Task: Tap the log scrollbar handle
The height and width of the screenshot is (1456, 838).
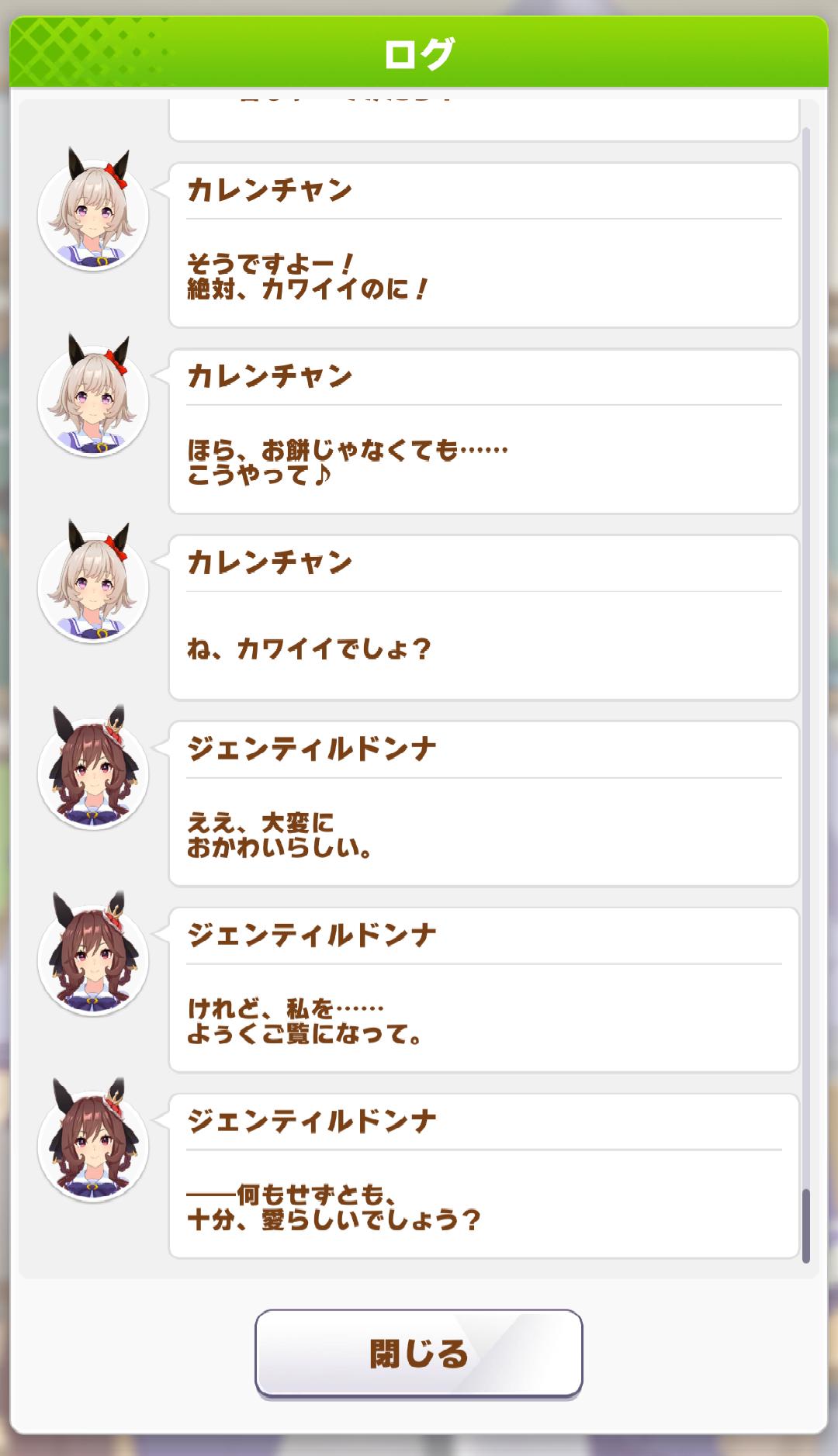Action: 805,1225
